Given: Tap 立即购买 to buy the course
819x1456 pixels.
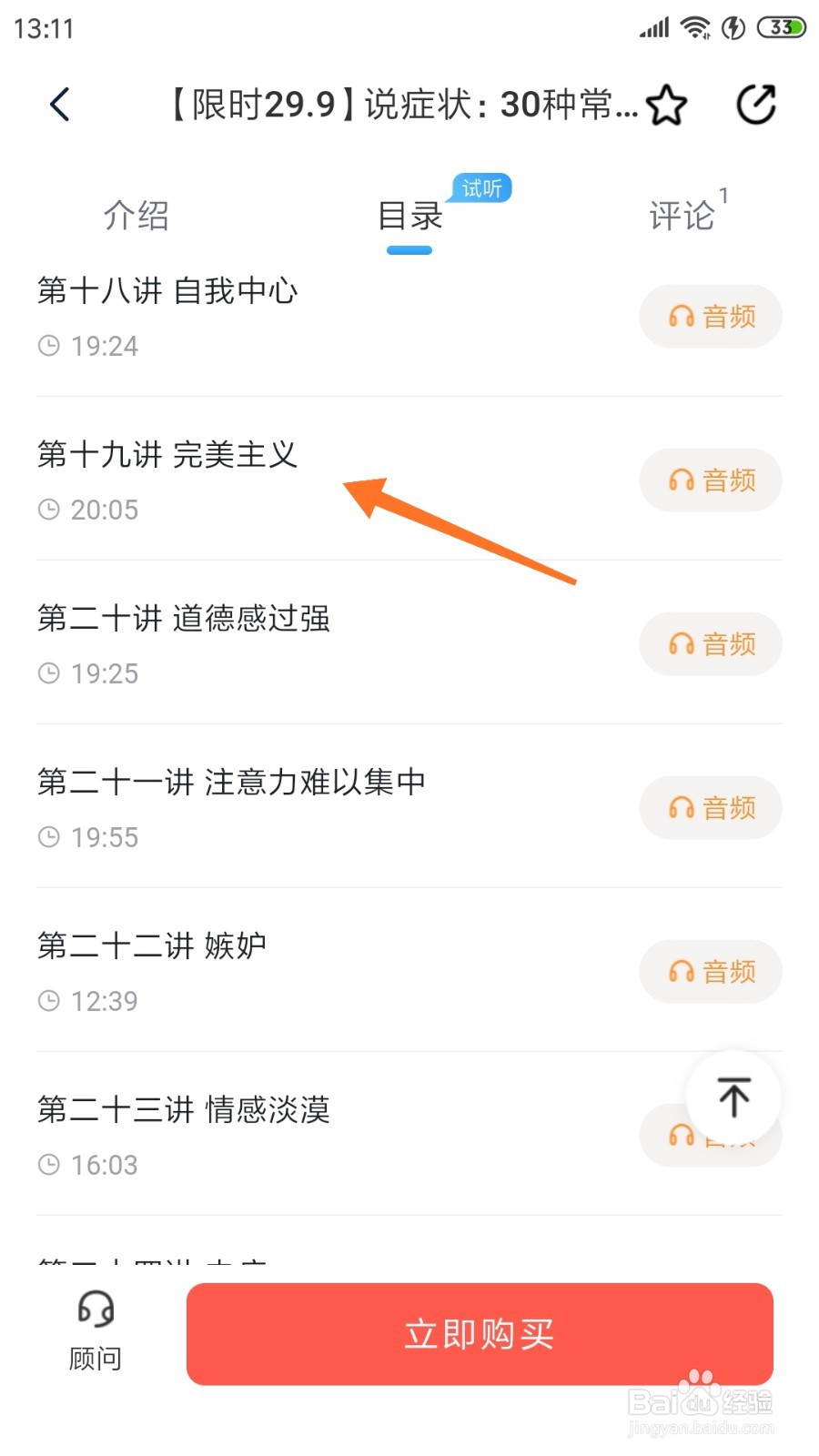Looking at the screenshot, I should pos(480,1334).
